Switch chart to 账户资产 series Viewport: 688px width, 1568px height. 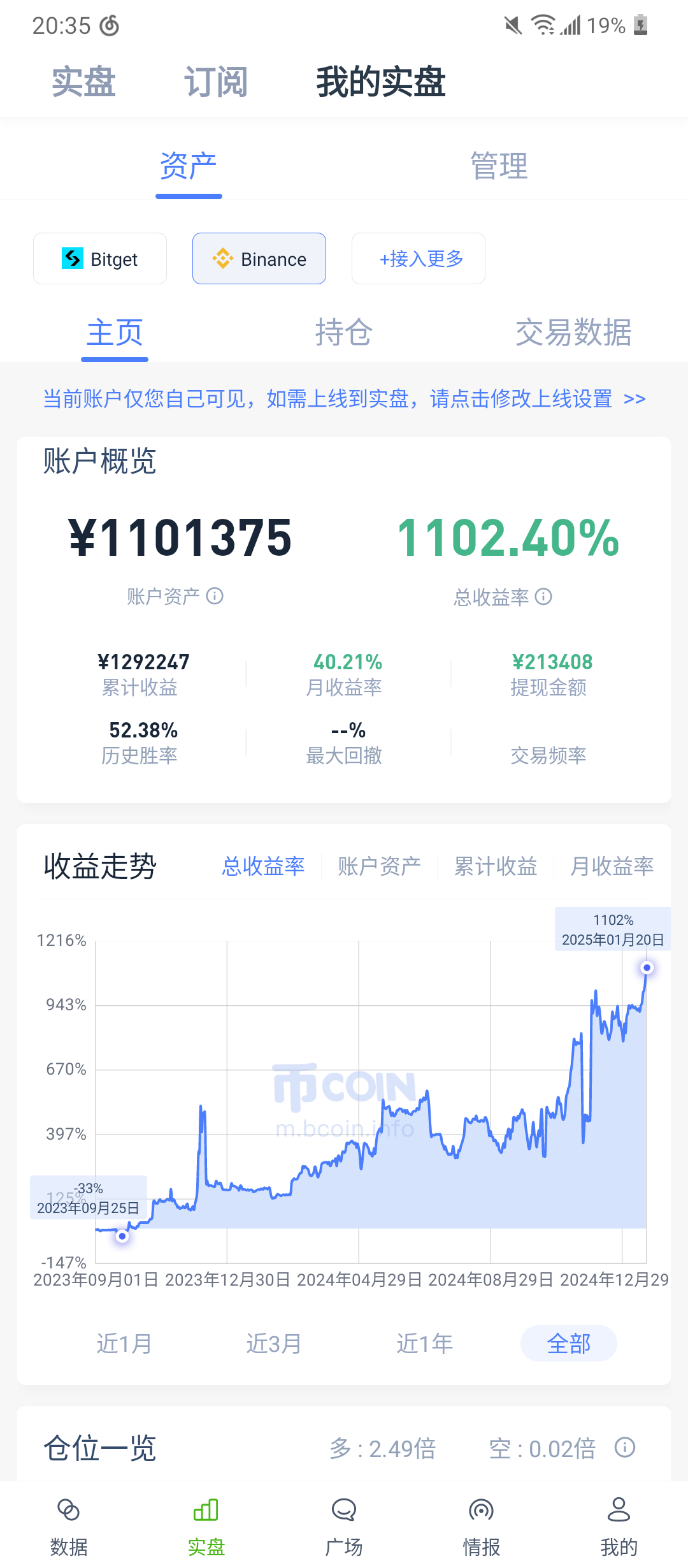379,866
